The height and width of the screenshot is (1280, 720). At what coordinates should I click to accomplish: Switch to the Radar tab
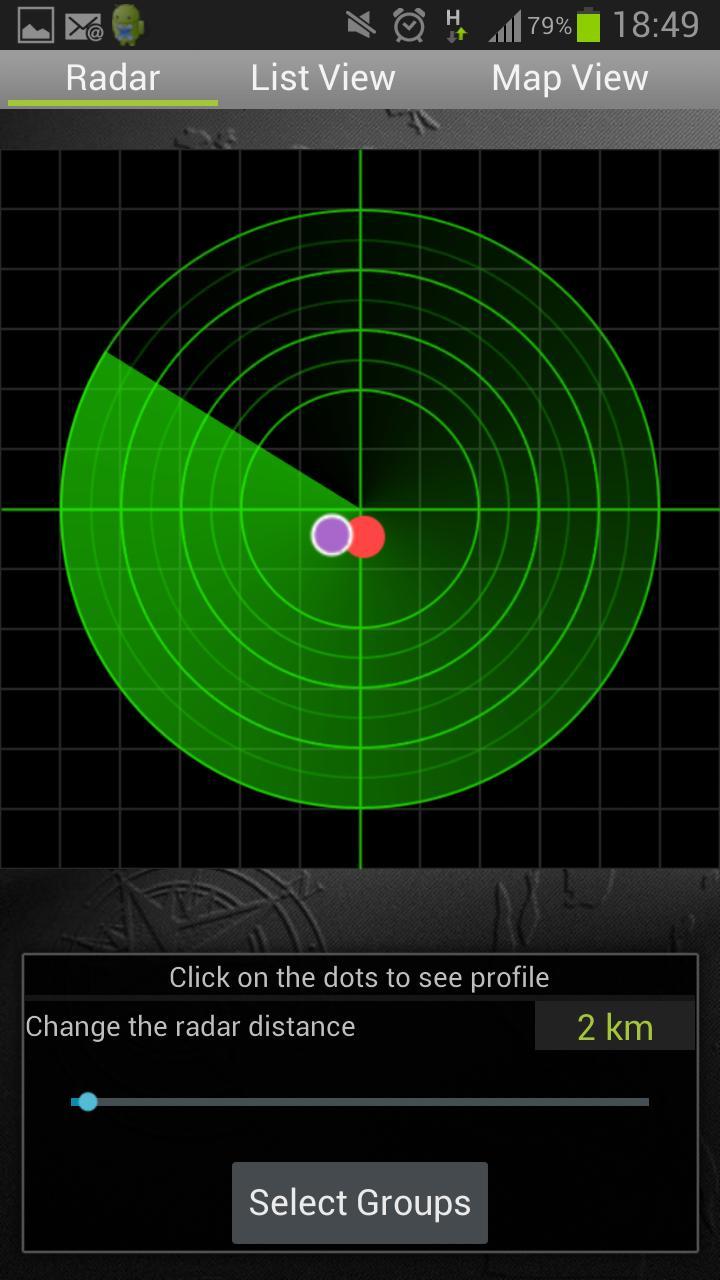[113, 78]
